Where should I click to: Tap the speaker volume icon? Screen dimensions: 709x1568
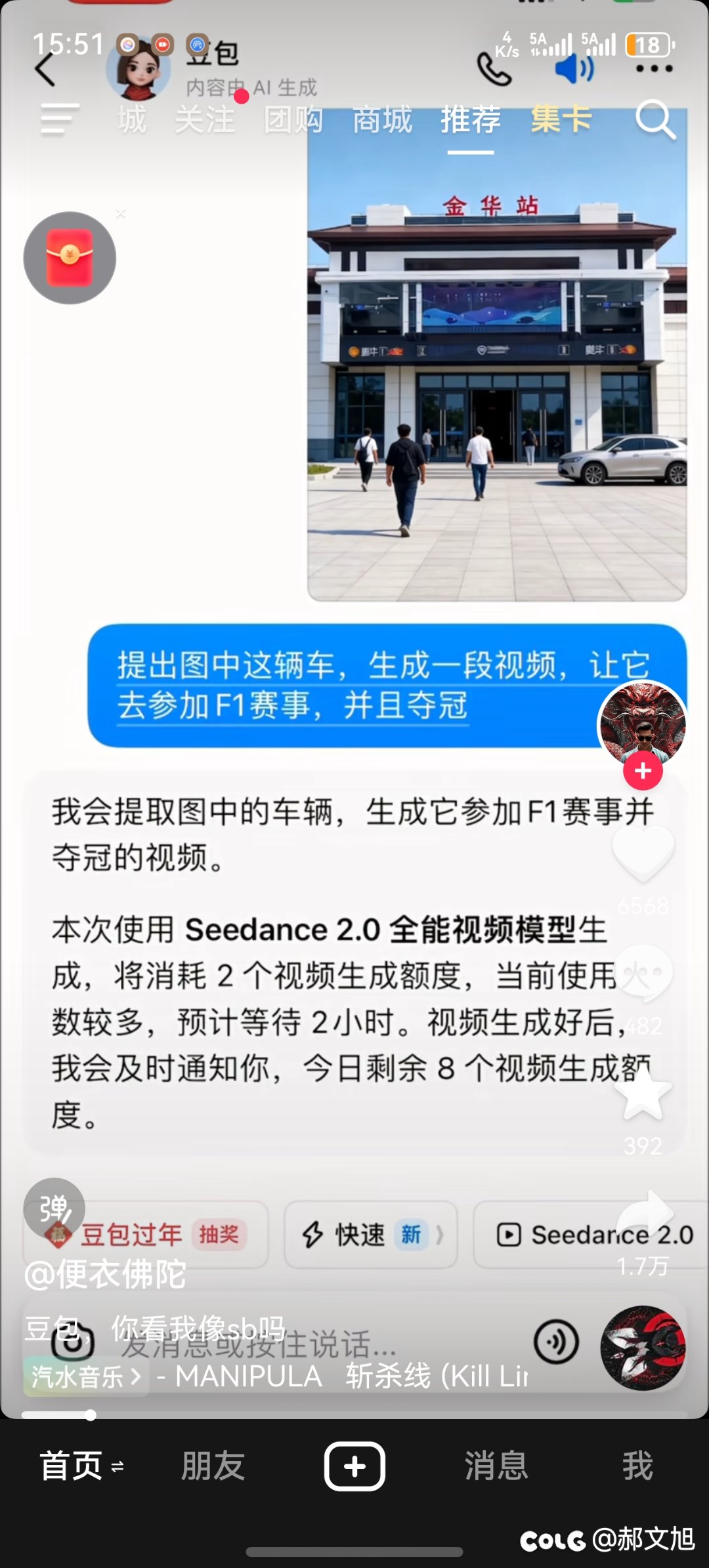pyautogui.click(x=572, y=68)
